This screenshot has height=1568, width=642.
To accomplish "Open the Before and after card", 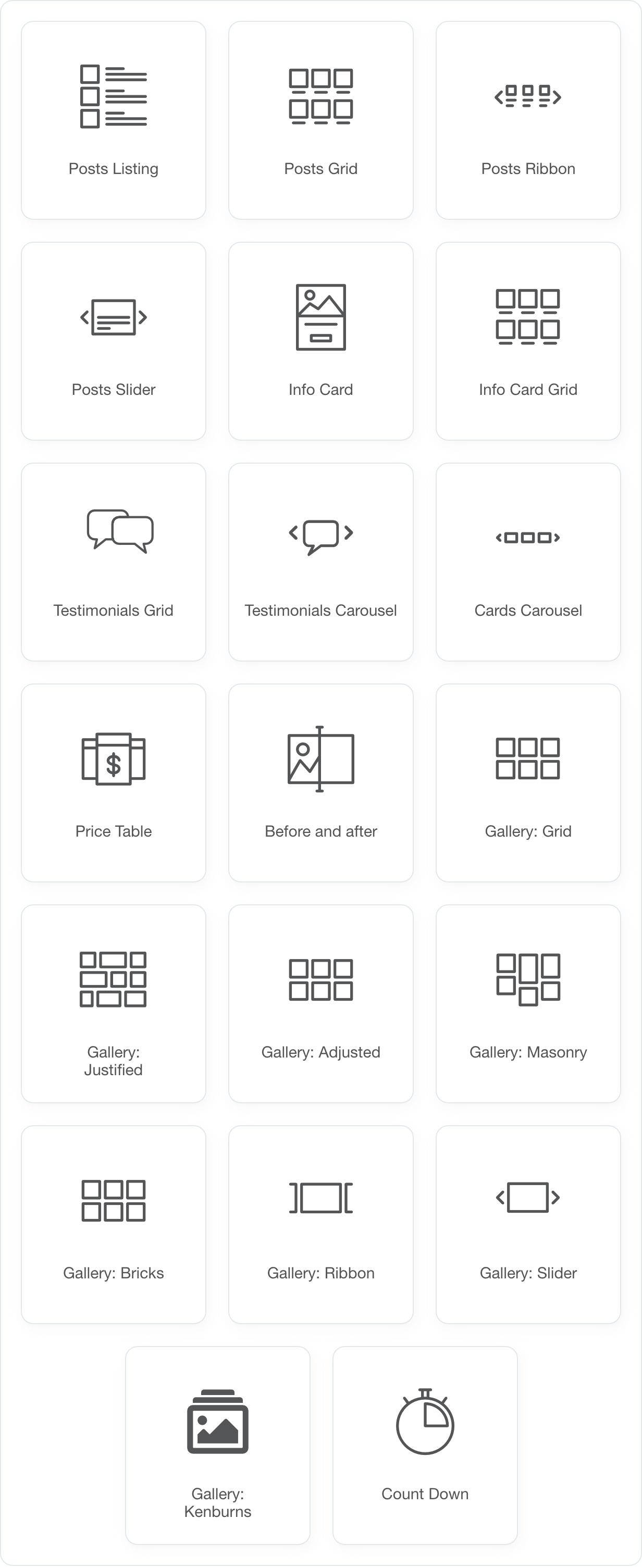I will [320, 783].
